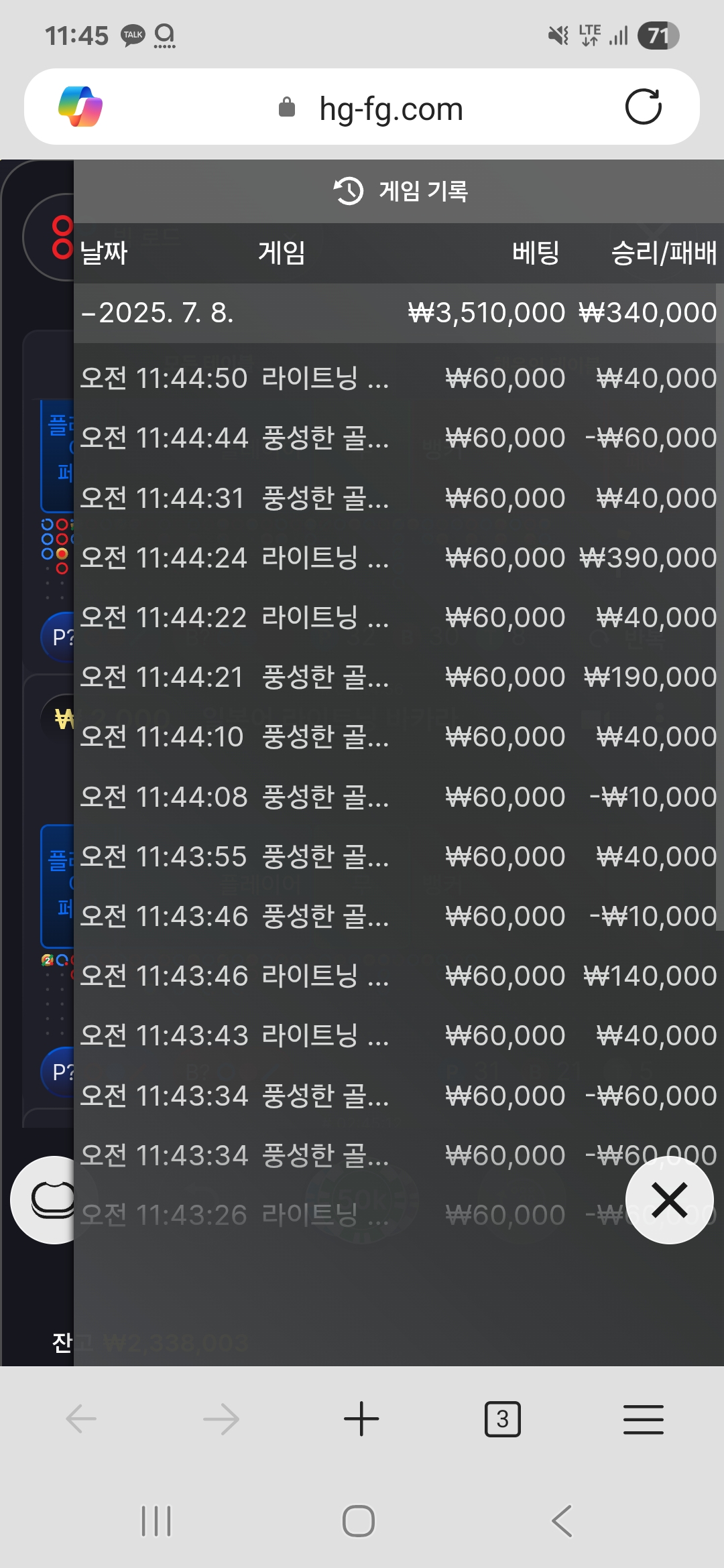Screen dimensions: 724x1568
Task: Go to the system home screen
Action: pos(359,1520)
